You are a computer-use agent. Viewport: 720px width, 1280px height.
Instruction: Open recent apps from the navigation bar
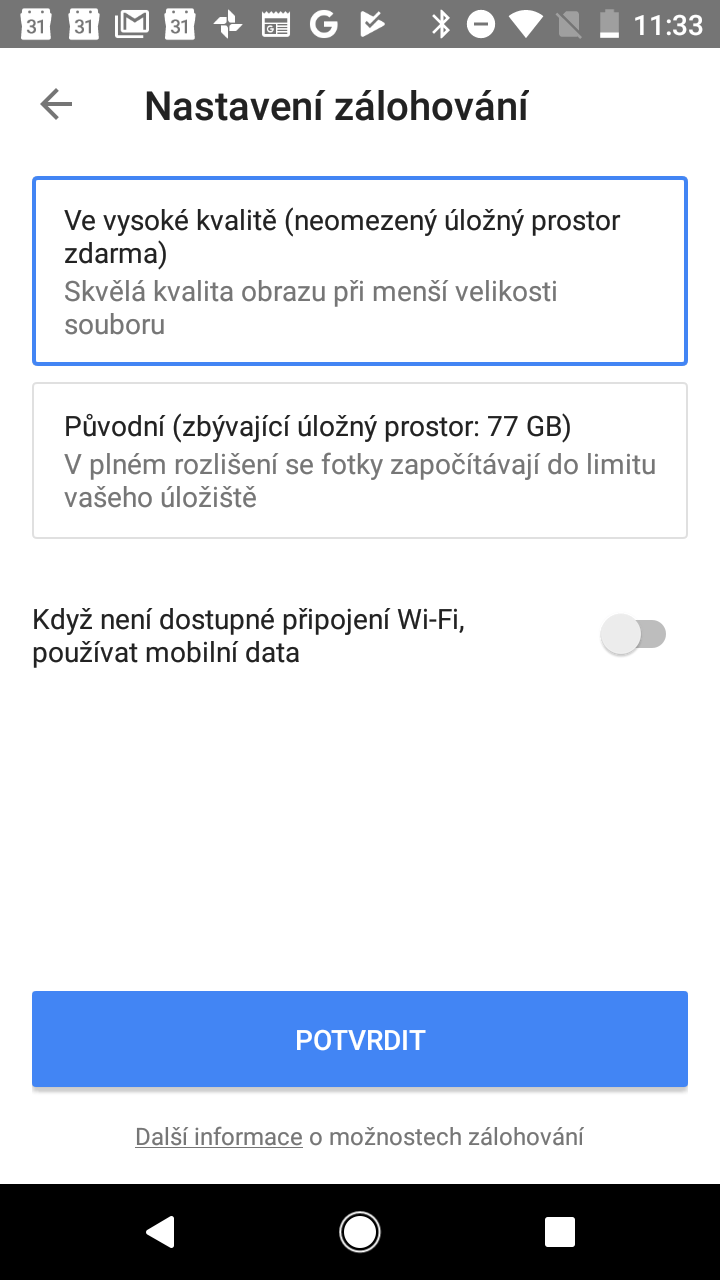click(x=560, y=1232)
